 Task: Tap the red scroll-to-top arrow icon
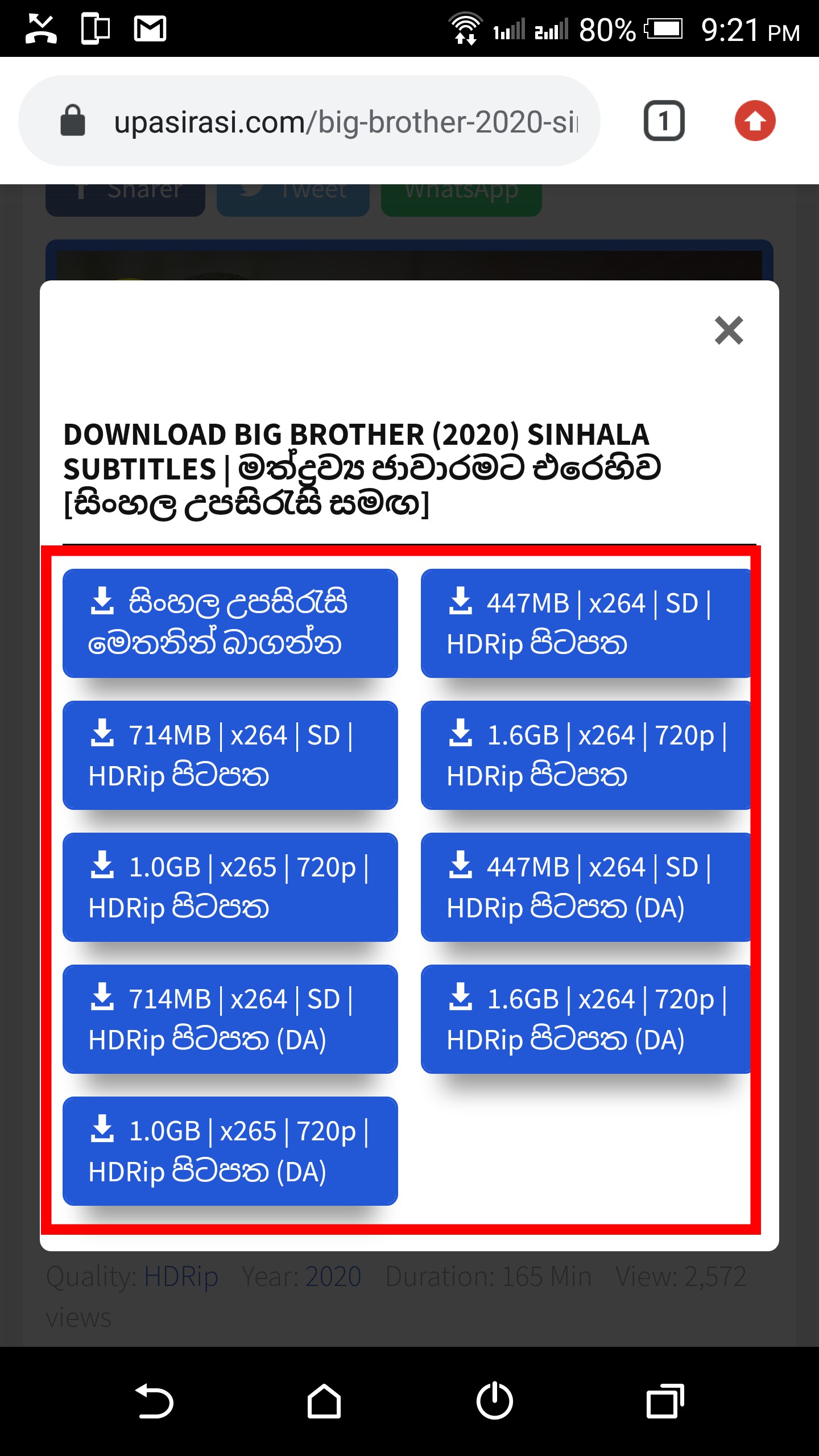coord(756,120)
